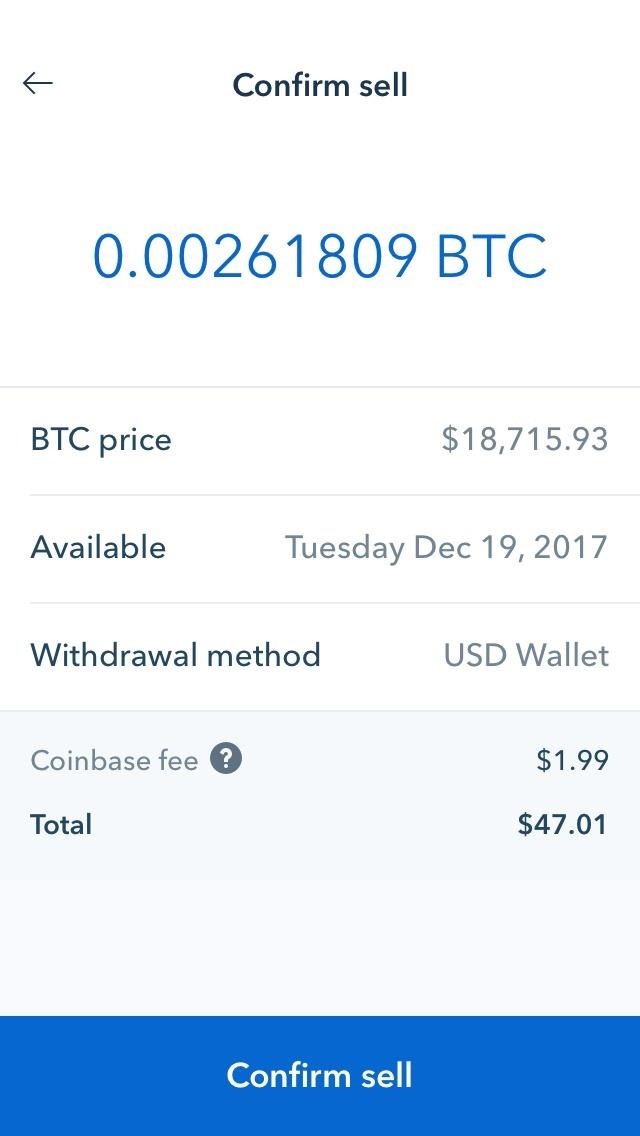
Task: Confirm the sell of 0.00261809 BTC
Action: (x=320, y=1076)
